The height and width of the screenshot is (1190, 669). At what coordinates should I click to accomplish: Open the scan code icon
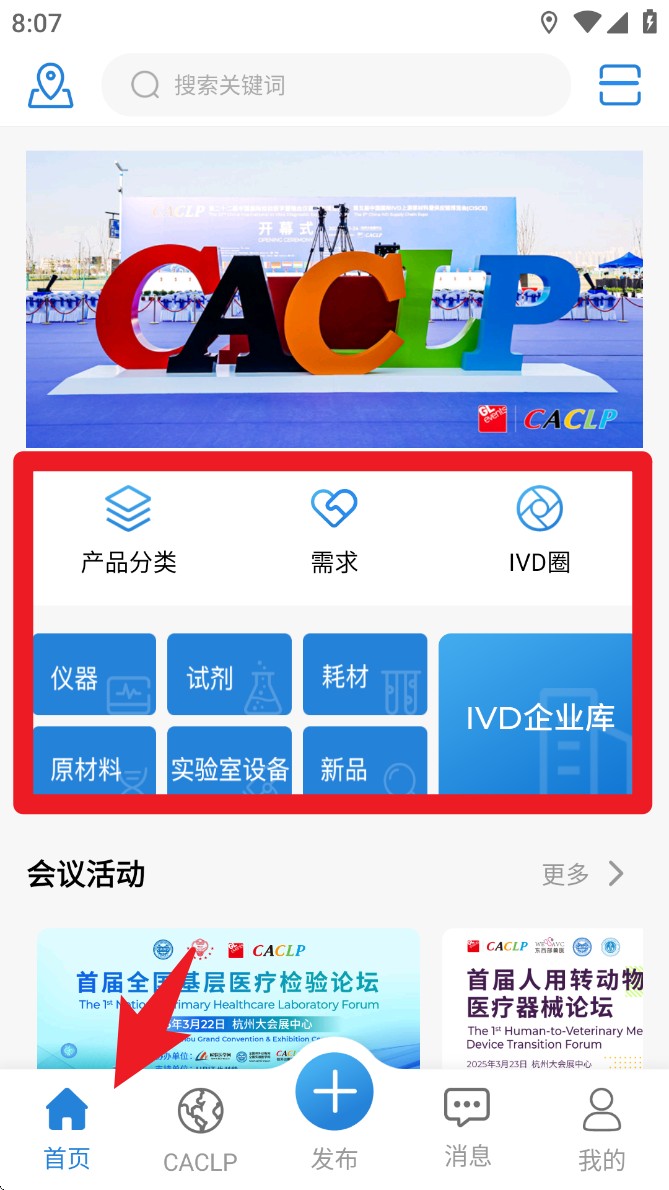click(x=619, y=85)
